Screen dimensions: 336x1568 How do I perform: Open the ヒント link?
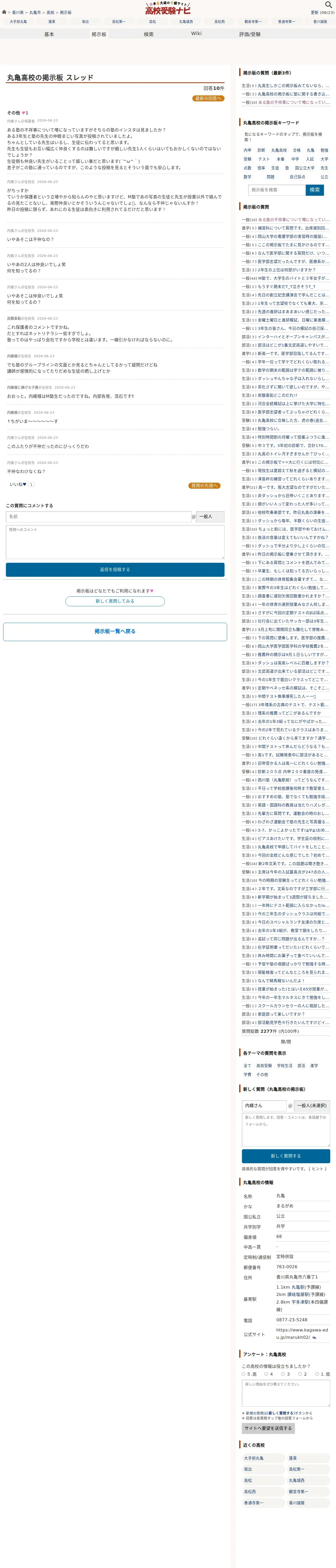(x=317, y=1169)
